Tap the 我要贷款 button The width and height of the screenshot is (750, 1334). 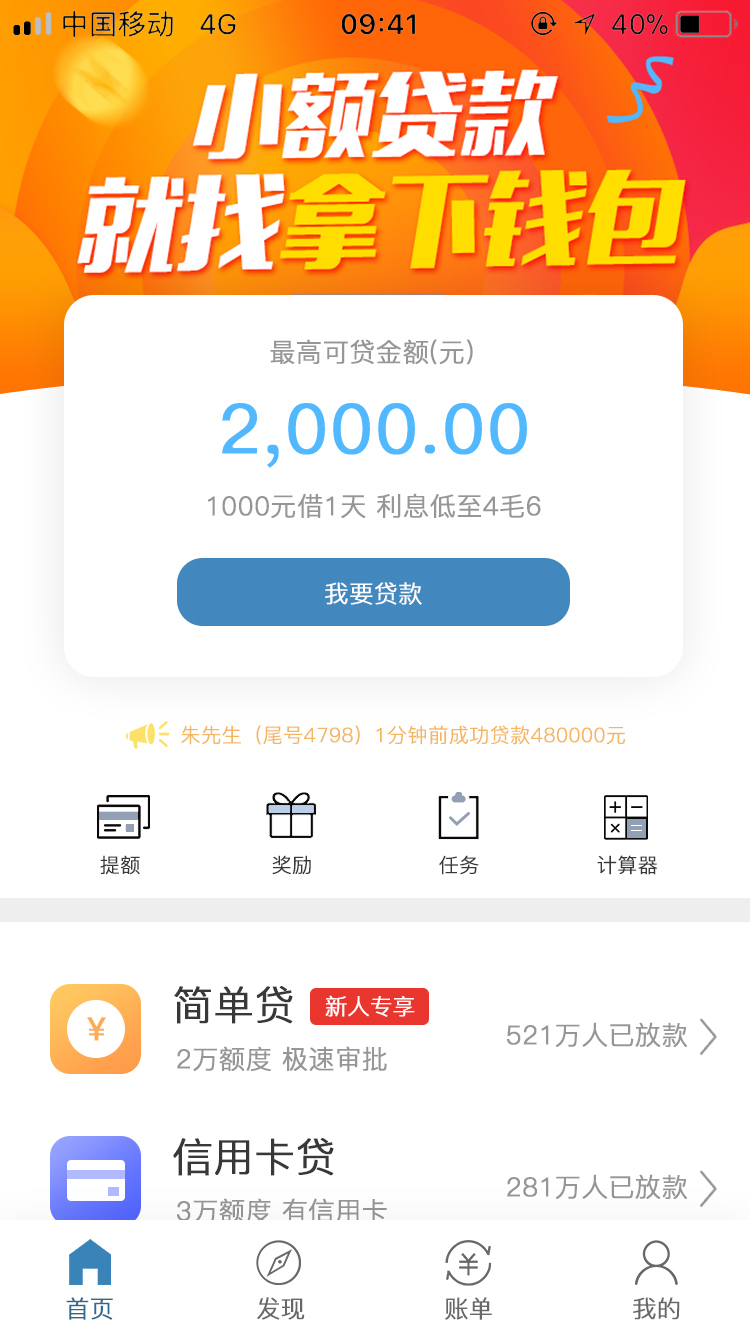373,592
